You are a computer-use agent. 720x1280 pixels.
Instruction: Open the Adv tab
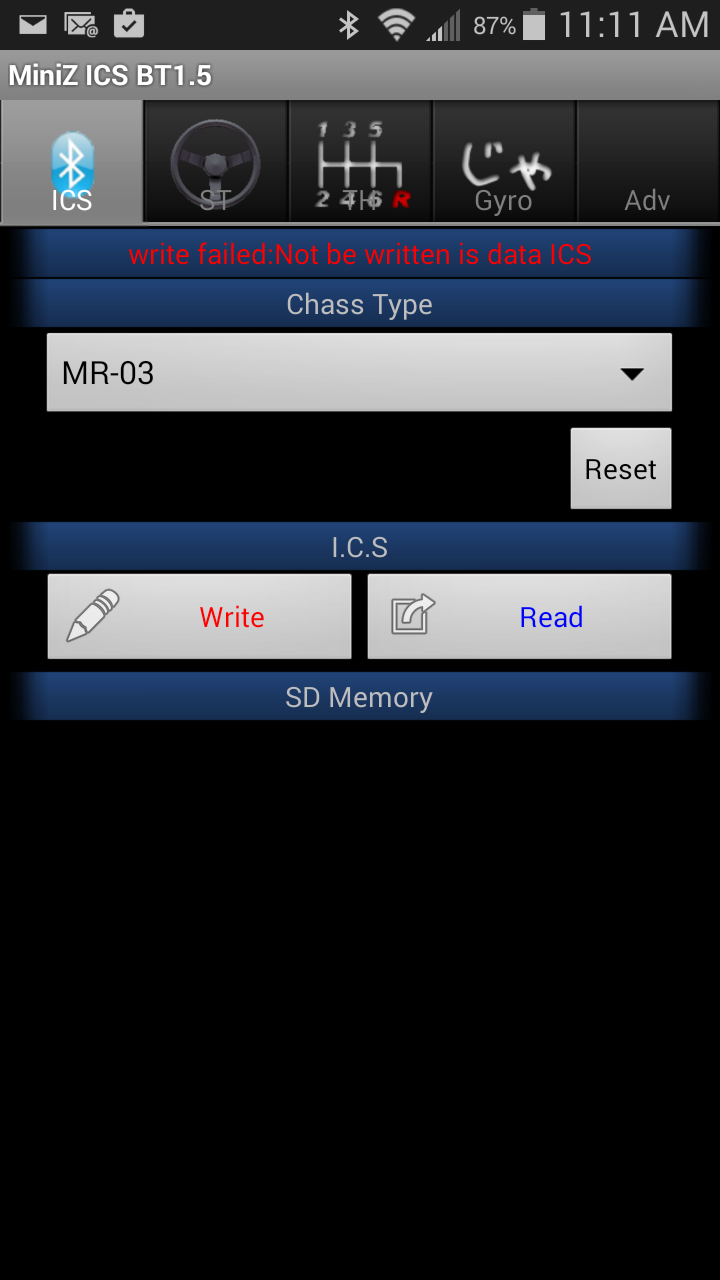[648, 161]
